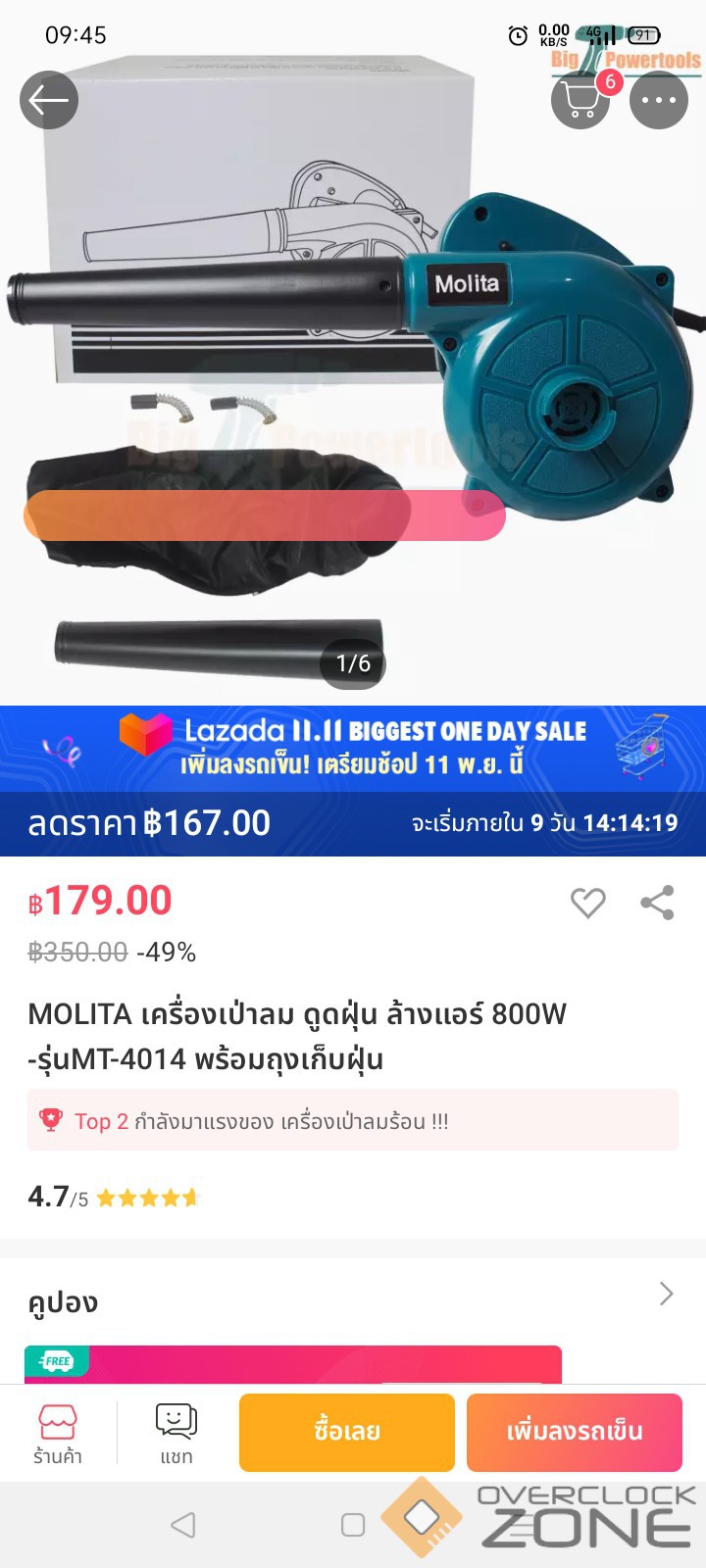Visit the seller's ร้านค้า store page

pos(58,1433)
